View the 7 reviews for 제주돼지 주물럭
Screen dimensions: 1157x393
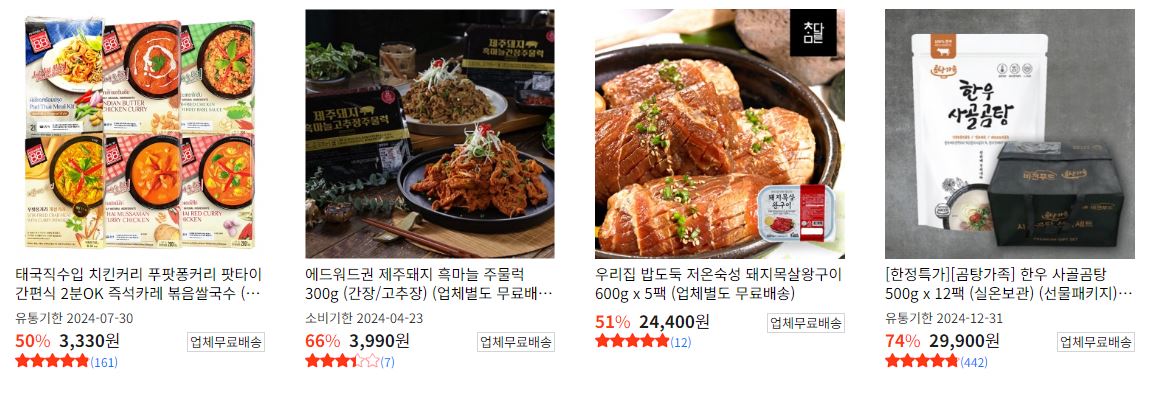click(x=387, y=362)
